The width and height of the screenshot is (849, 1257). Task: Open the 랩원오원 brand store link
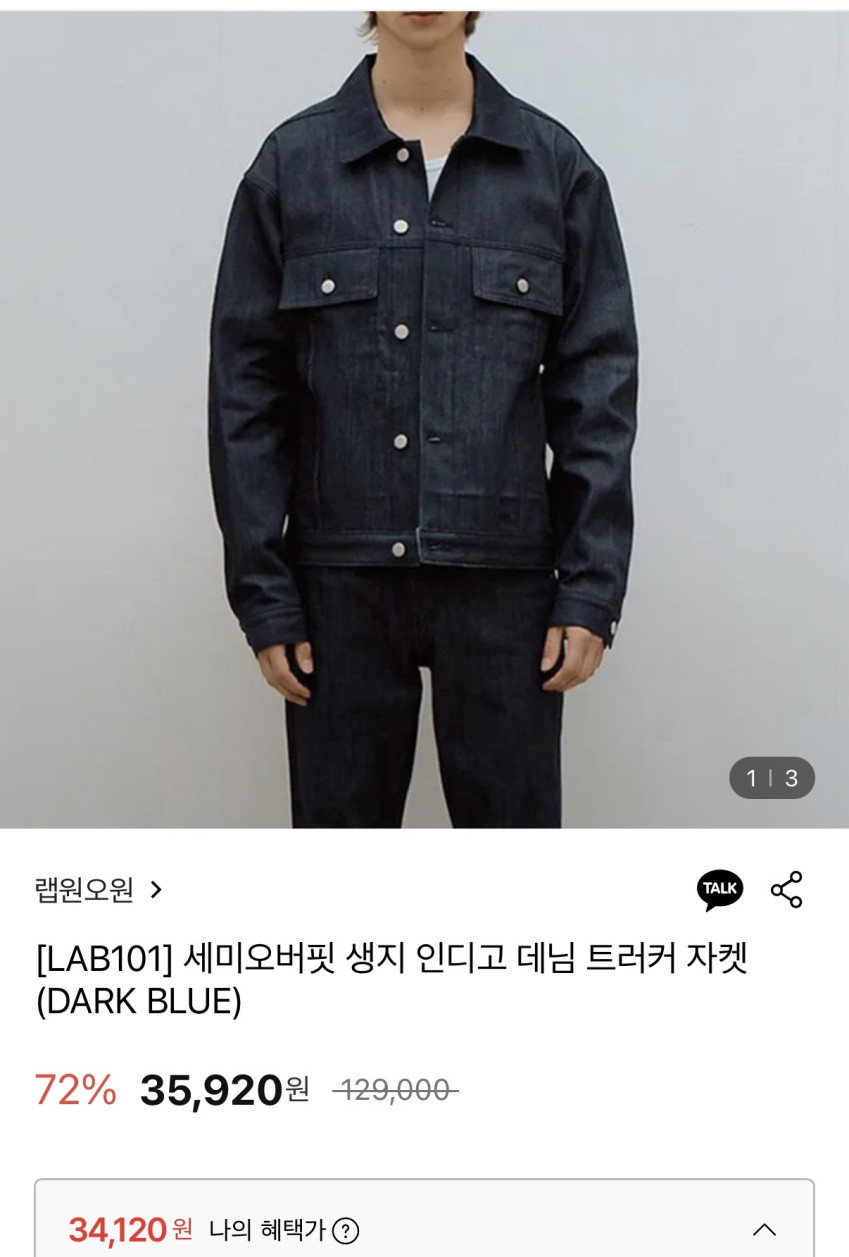[99, 889]
